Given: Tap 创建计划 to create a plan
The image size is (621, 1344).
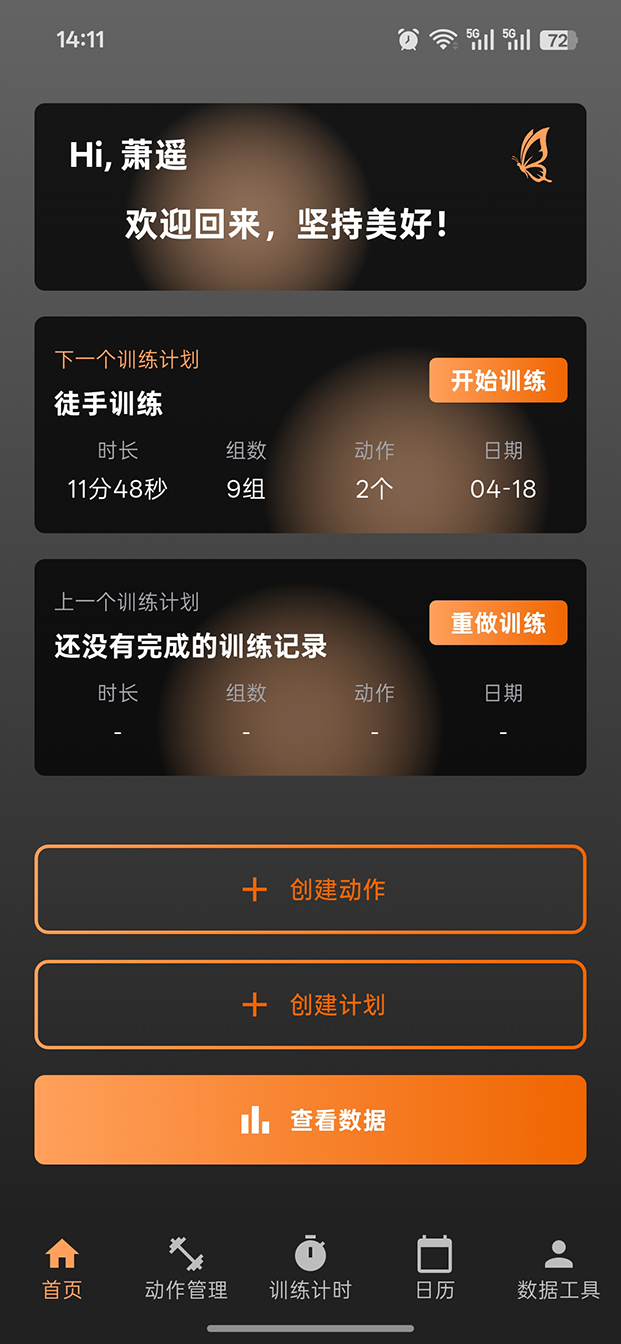Looking at the screenshot, I should pos(310,1005).
